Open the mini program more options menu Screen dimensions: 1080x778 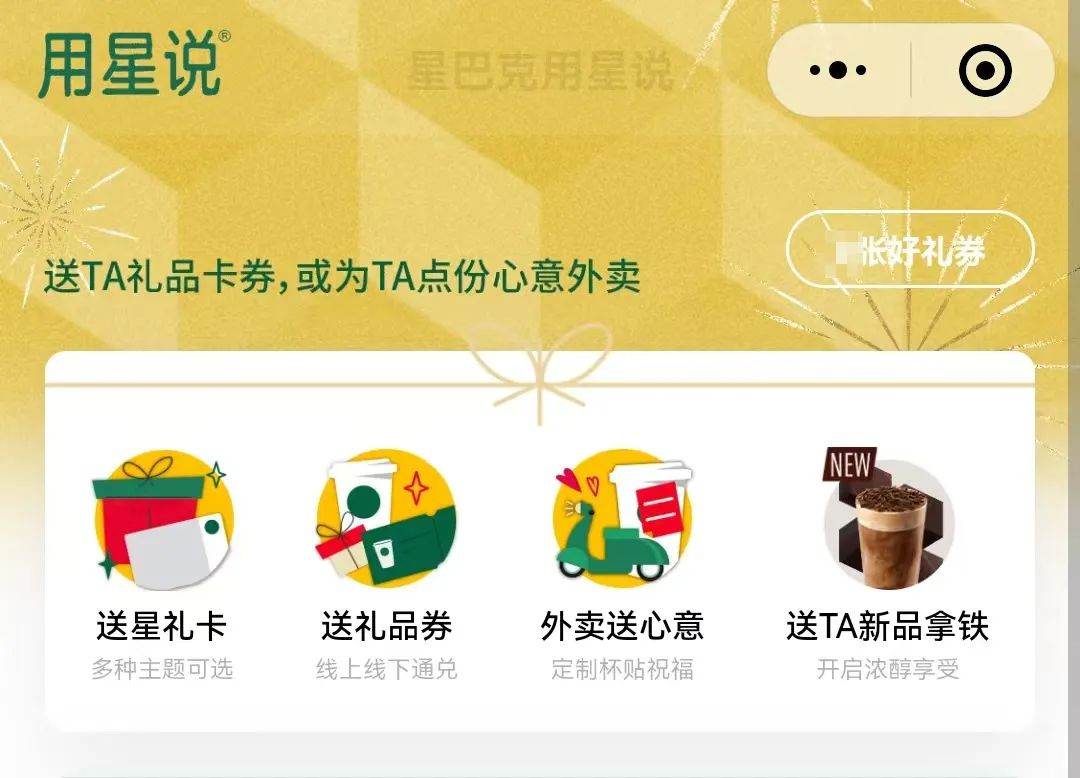[838, 71]
